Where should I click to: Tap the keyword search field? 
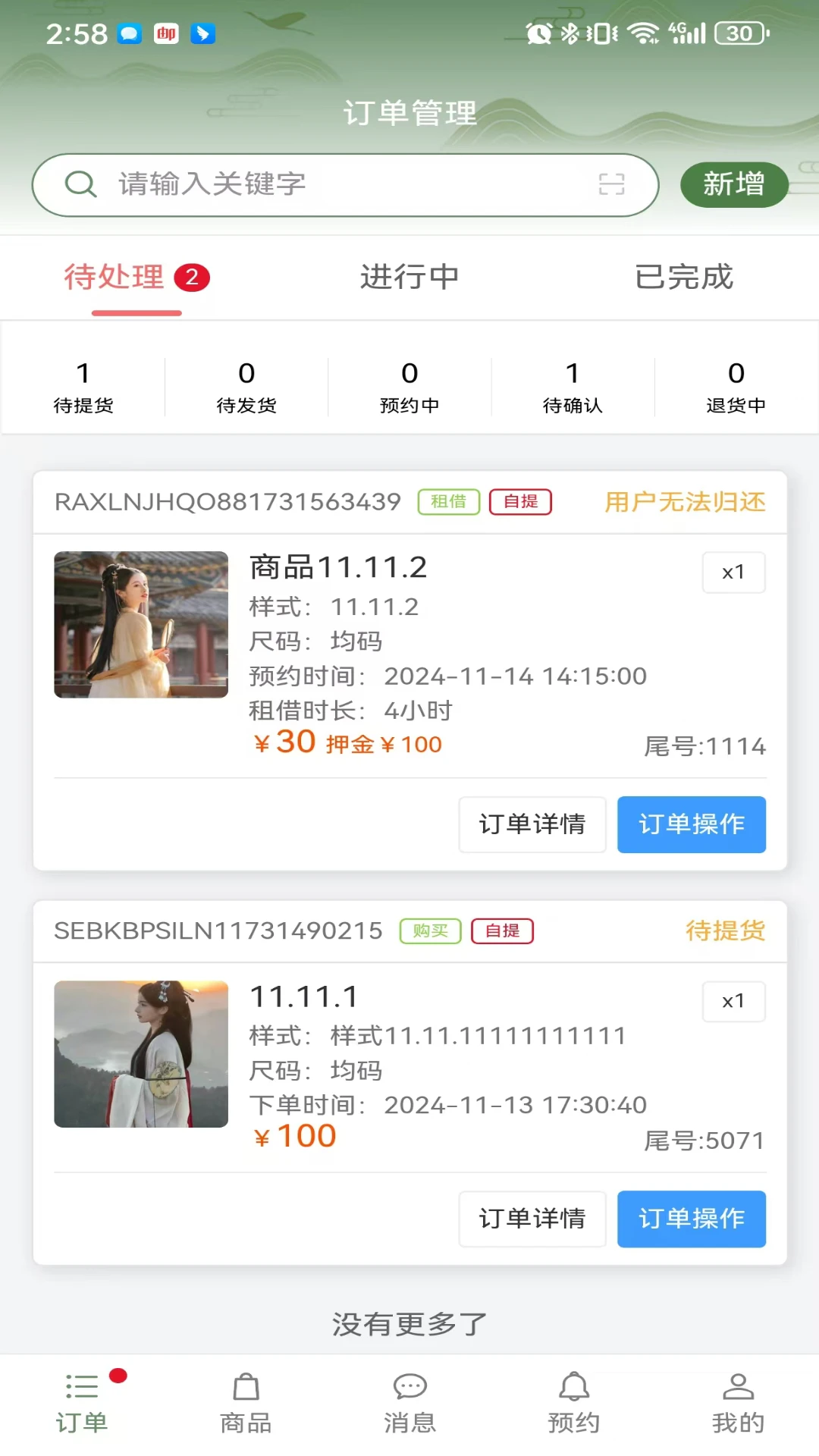coord(334,184)
